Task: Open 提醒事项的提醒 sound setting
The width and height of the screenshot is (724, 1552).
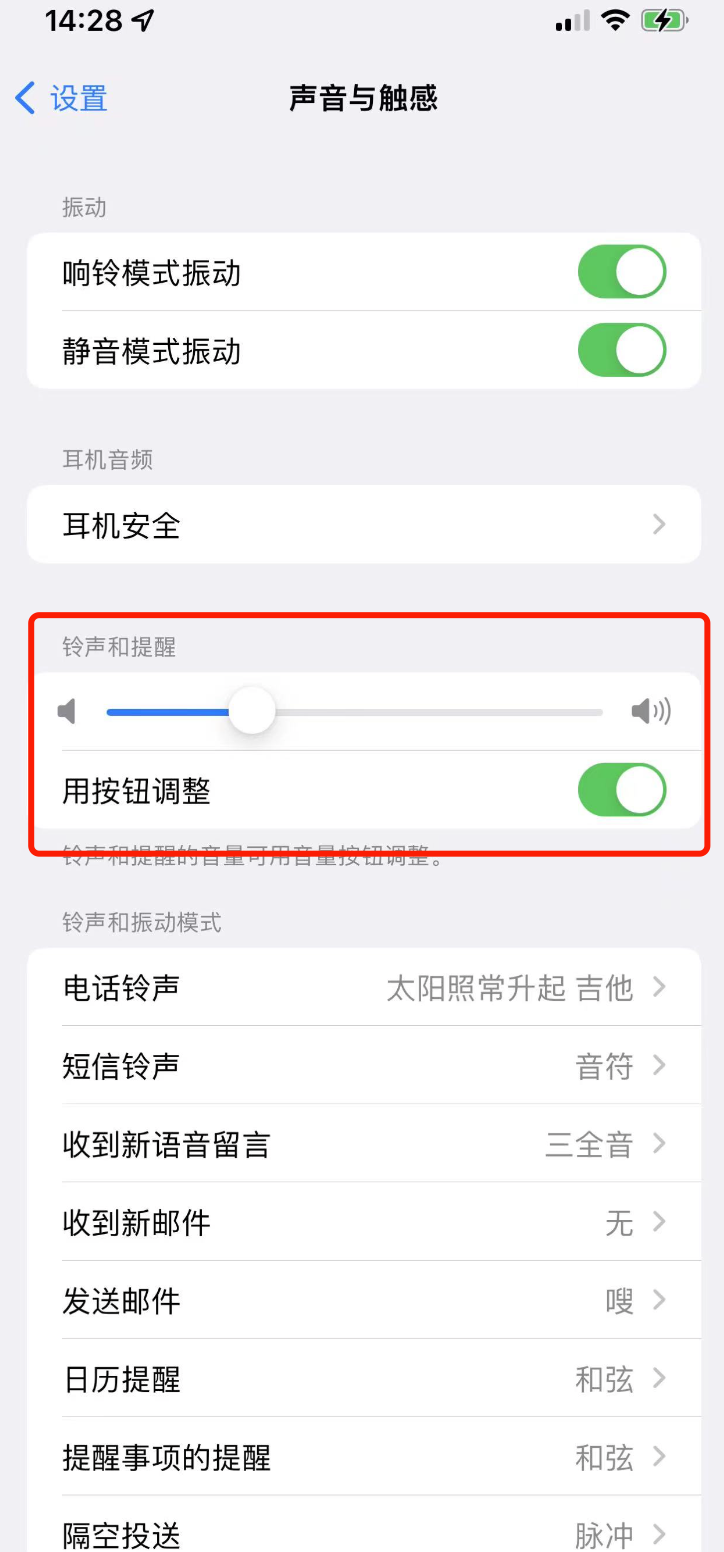Action: click(363, 1457)
